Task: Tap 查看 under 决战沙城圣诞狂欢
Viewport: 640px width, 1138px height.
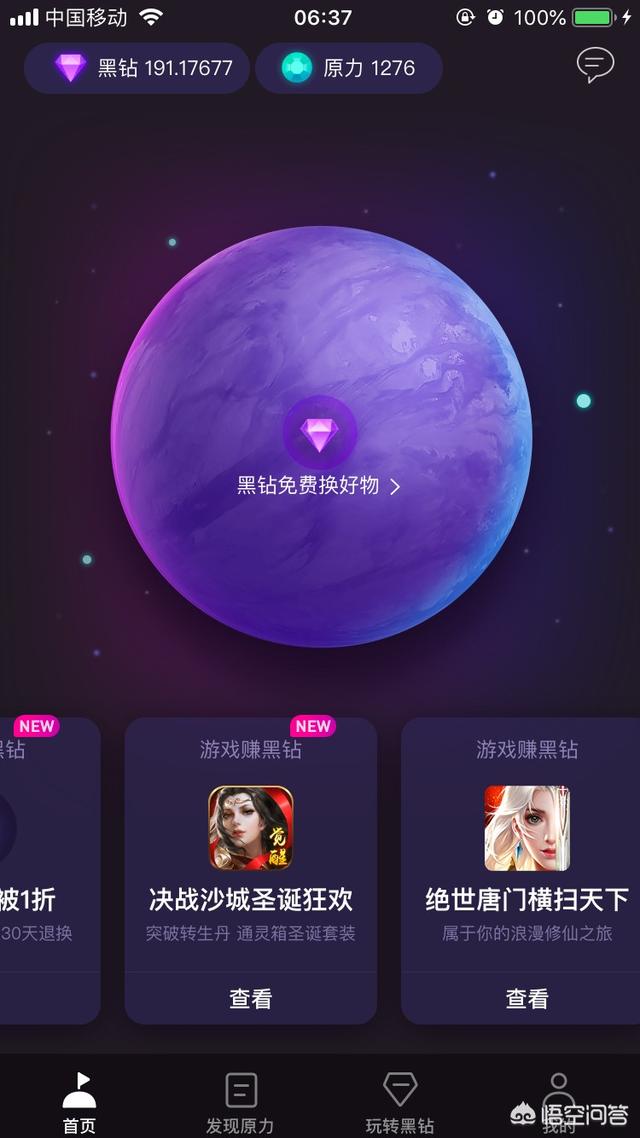Action: (251, 998)
